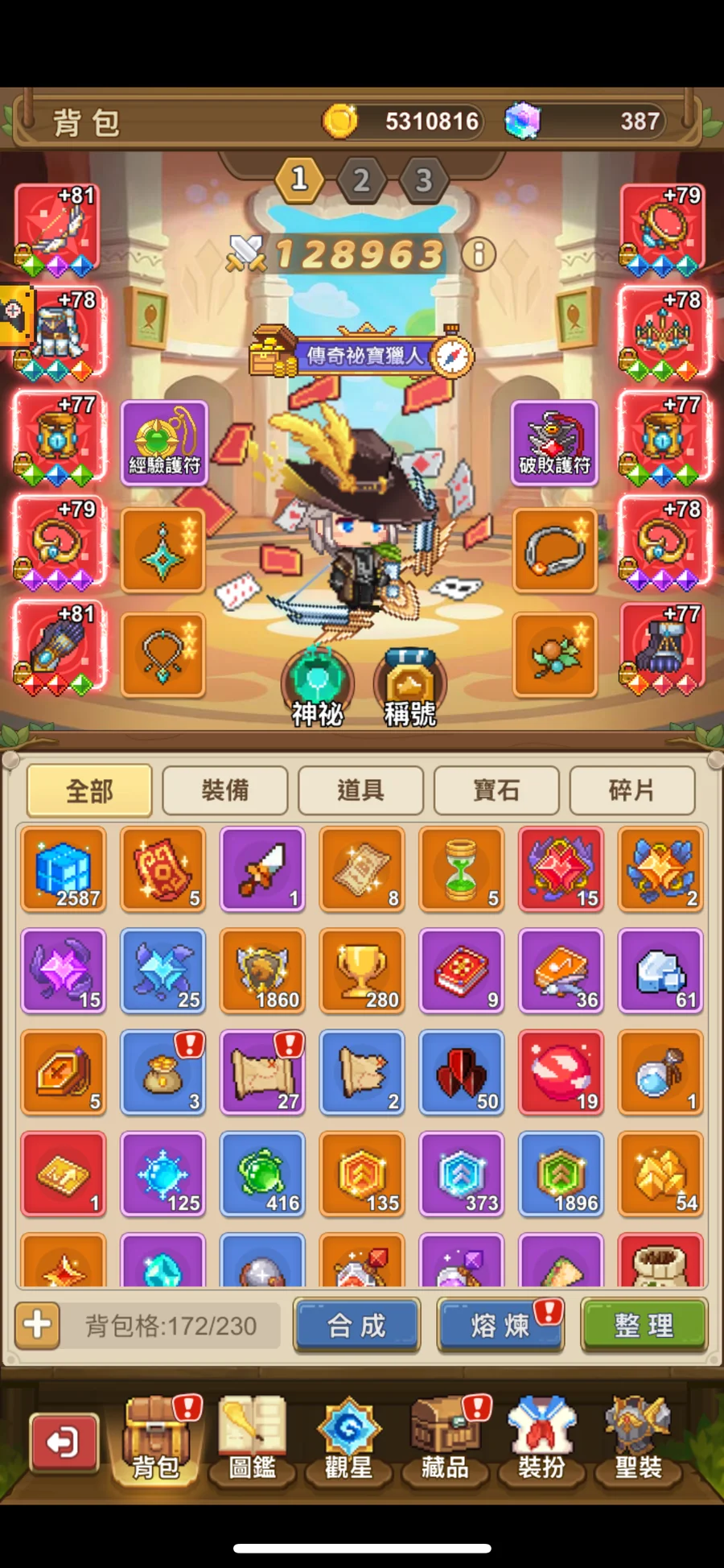Open the 碎片 filter tab
724x1568 pixels.
[631, 790]
